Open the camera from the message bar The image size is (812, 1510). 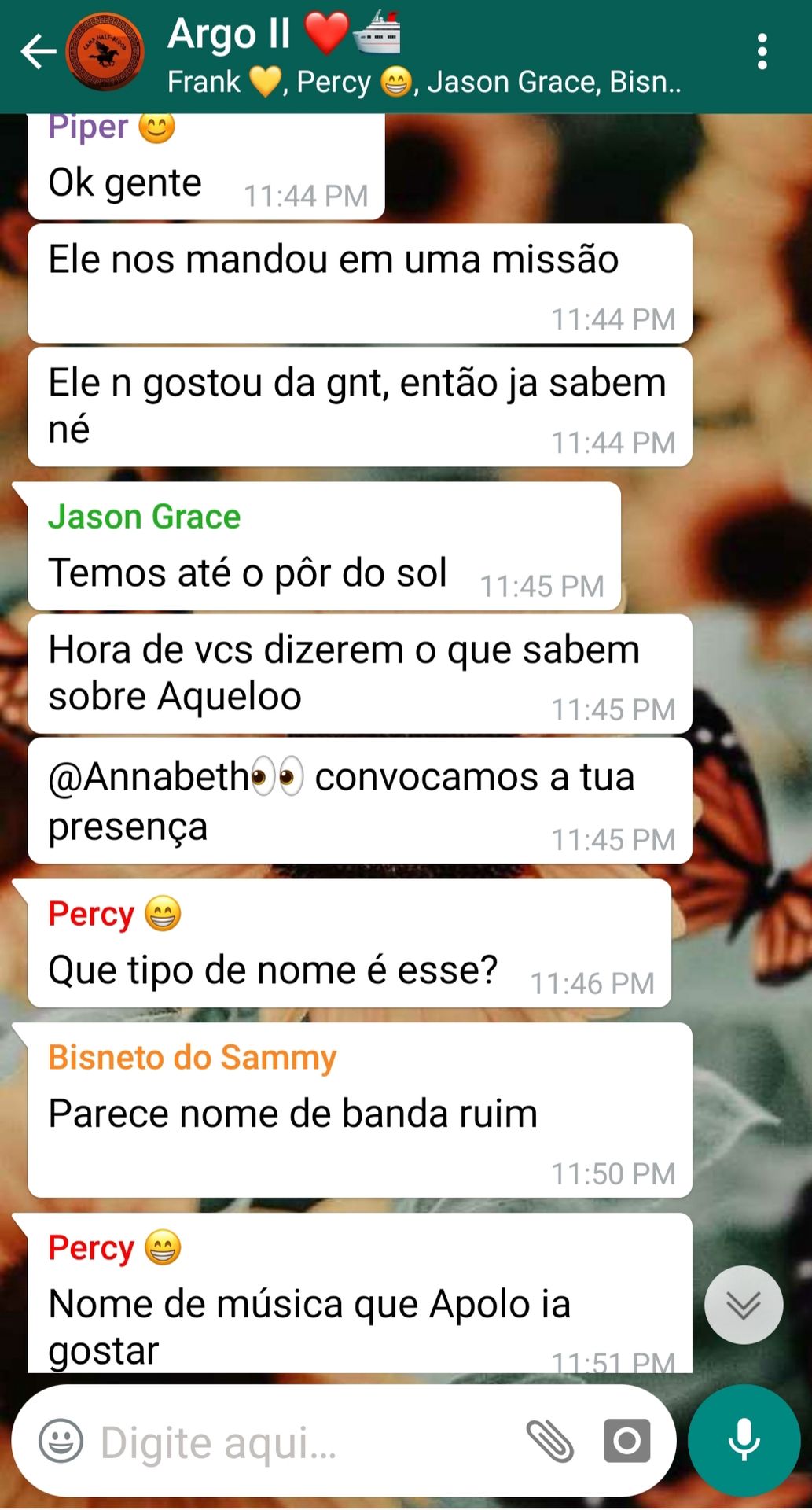tap(626, 1441)
